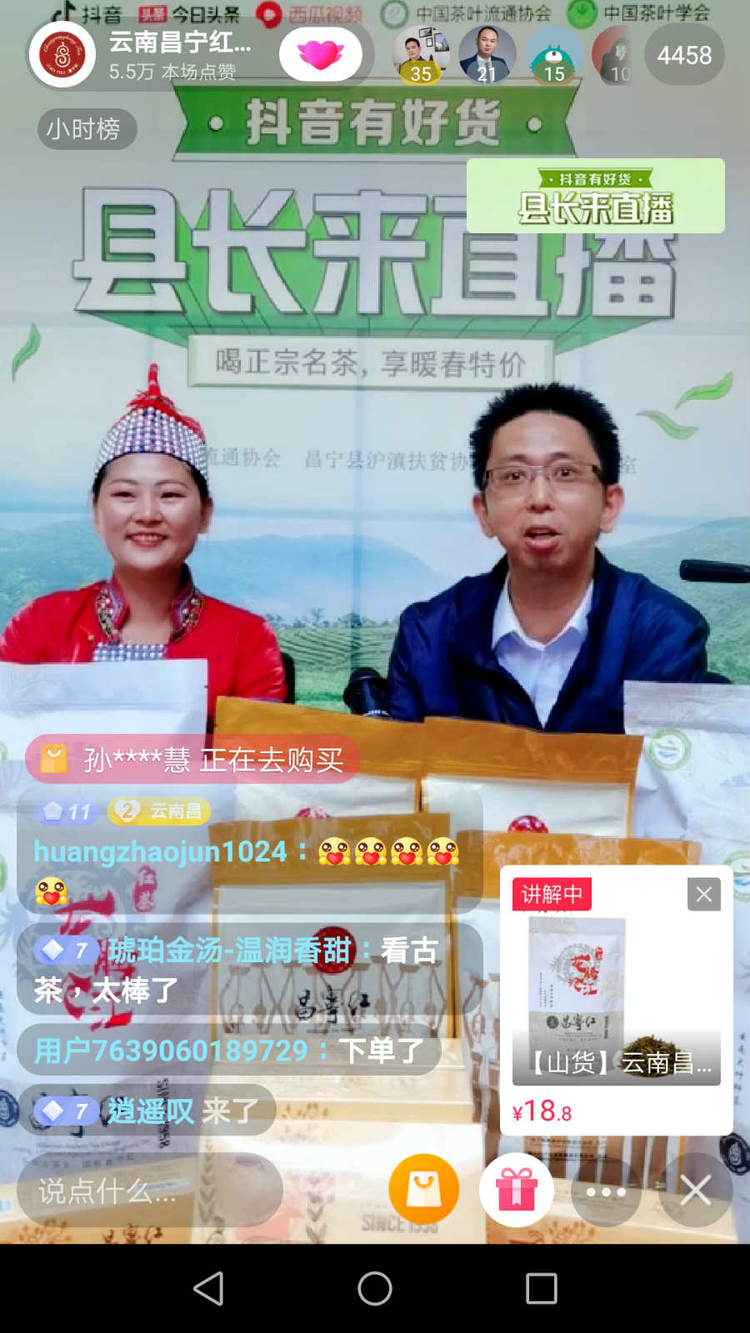Viewport: 750px width, 1333px height.
Task: Close the featured product card
Action: pyautogui.click(x=704, y=894)
